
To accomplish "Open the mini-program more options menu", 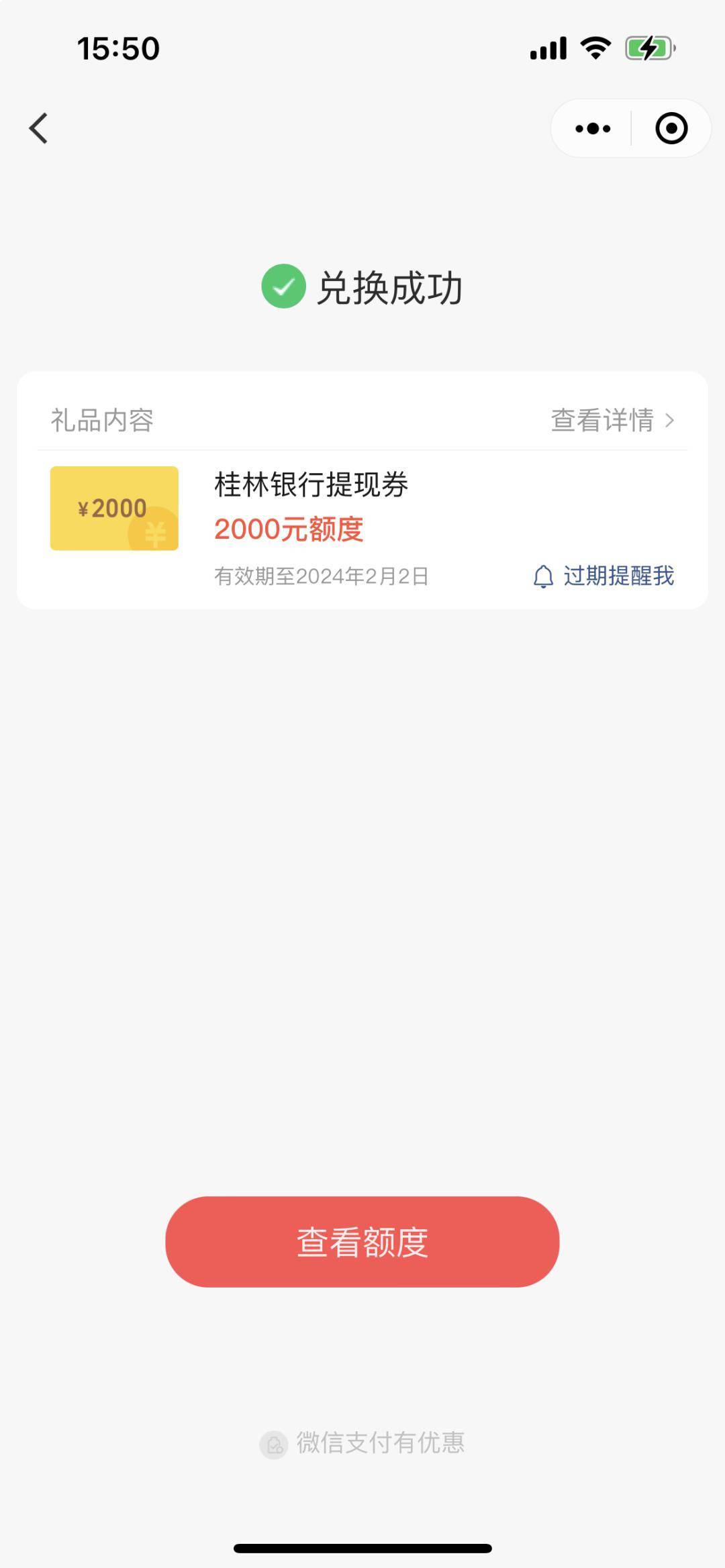I will point(589,129).
